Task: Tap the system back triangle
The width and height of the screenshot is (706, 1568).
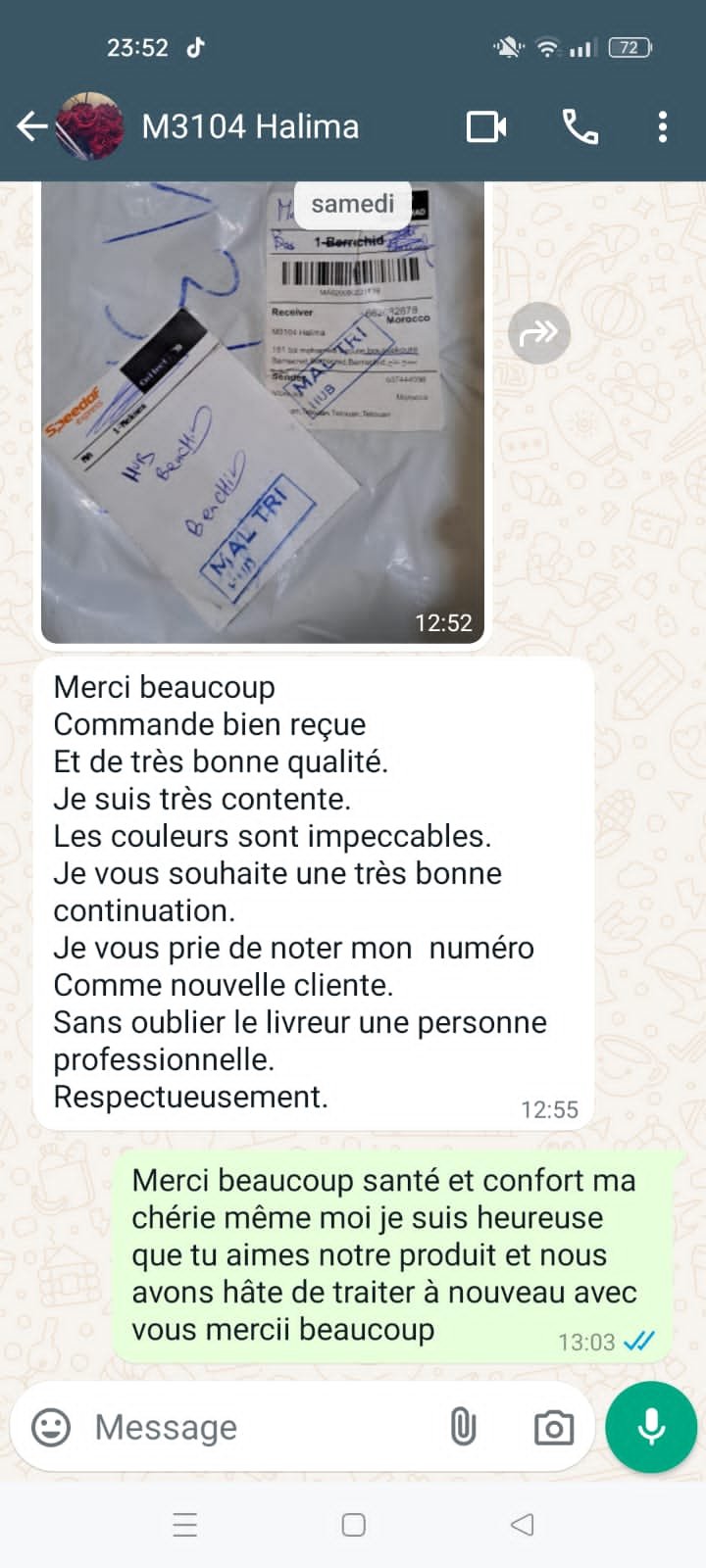Action: point(522,1525)
